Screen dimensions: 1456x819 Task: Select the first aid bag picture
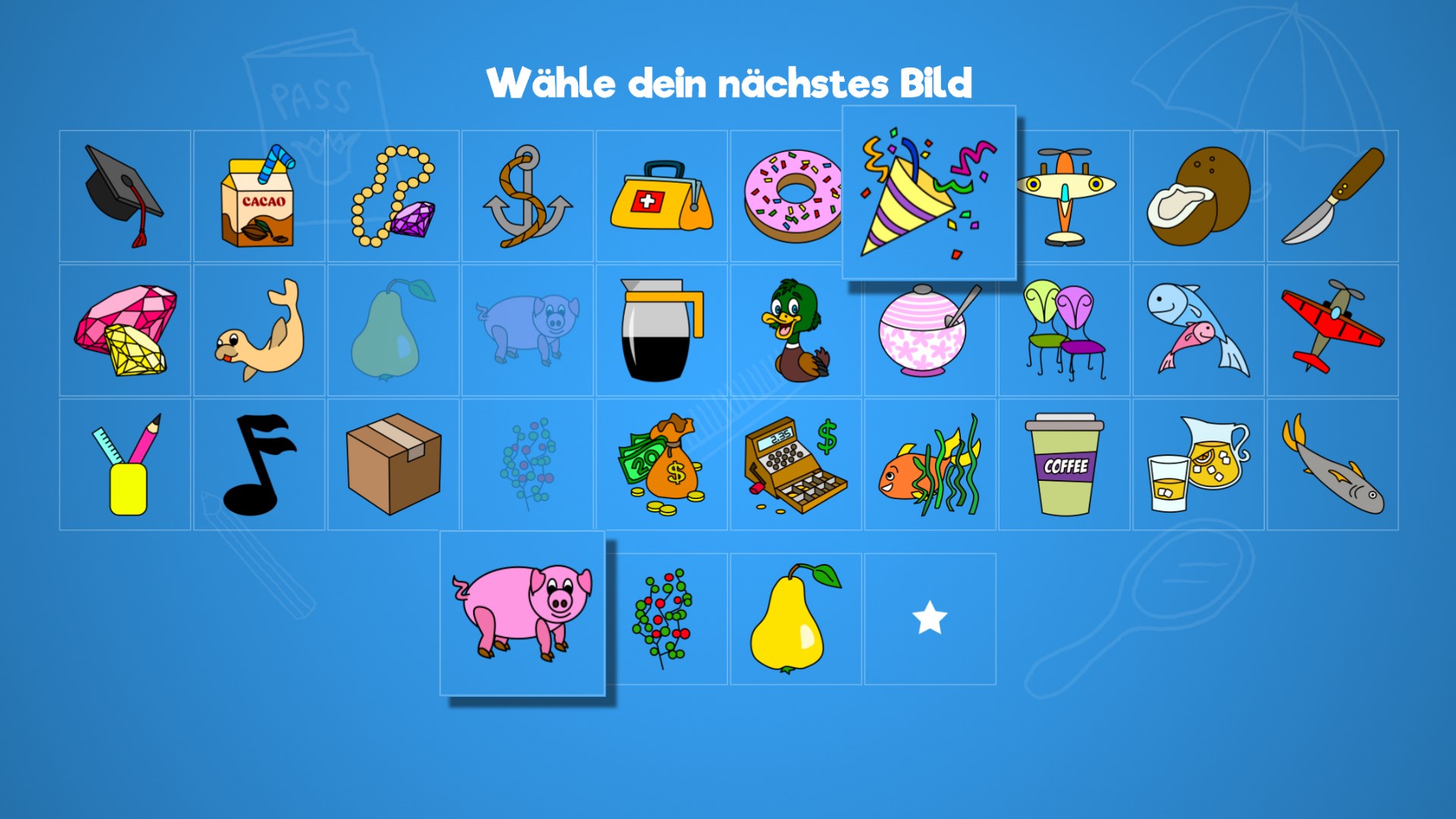coord(661,196)
